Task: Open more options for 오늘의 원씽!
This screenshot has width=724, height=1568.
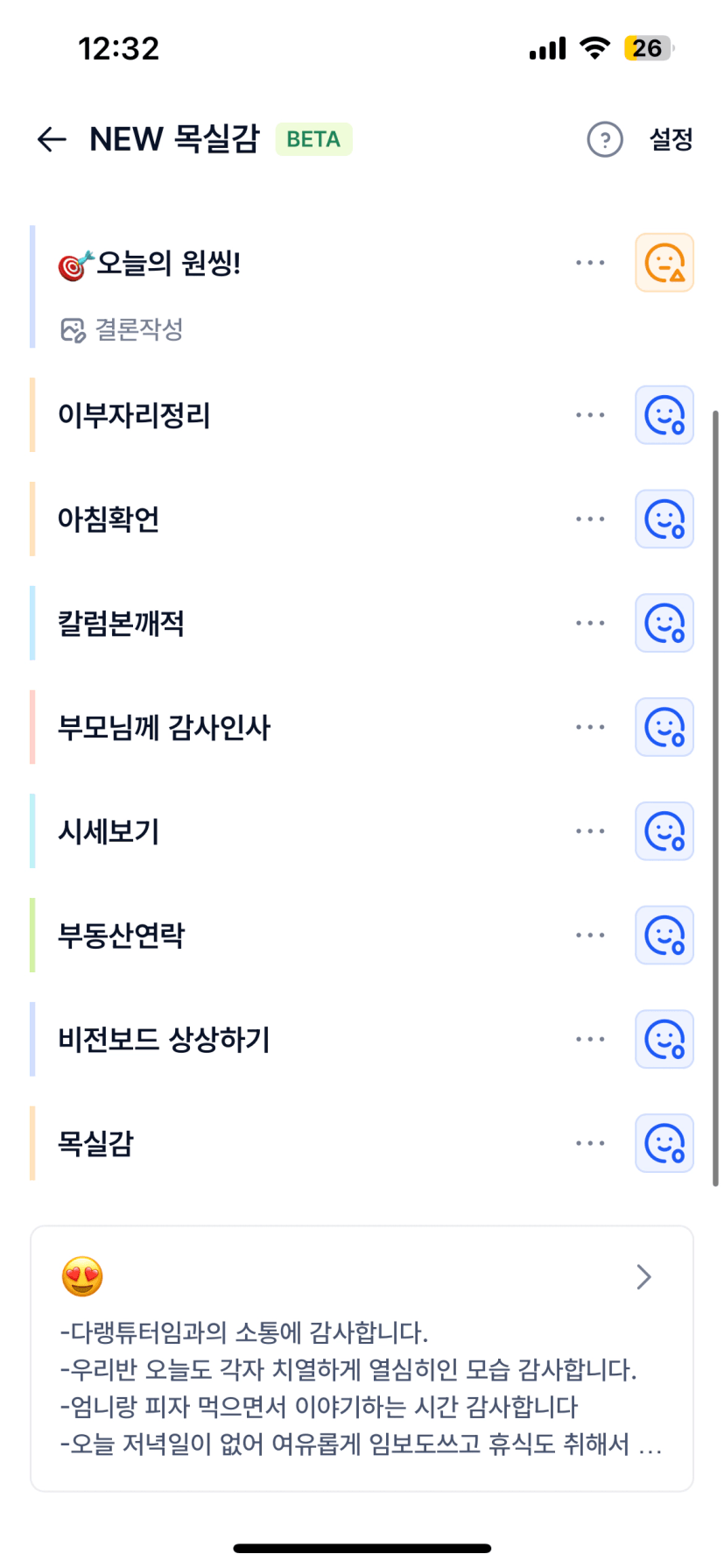Action: point(590,263)
